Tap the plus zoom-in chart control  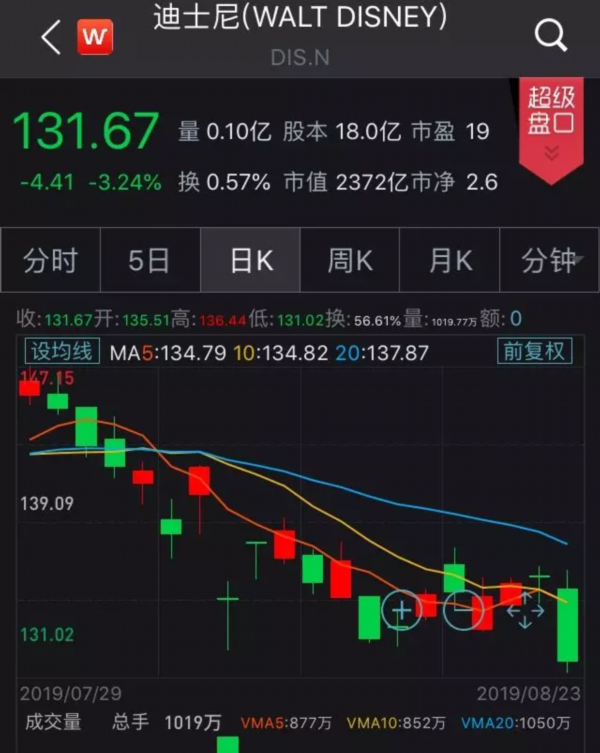click(402, 609)
